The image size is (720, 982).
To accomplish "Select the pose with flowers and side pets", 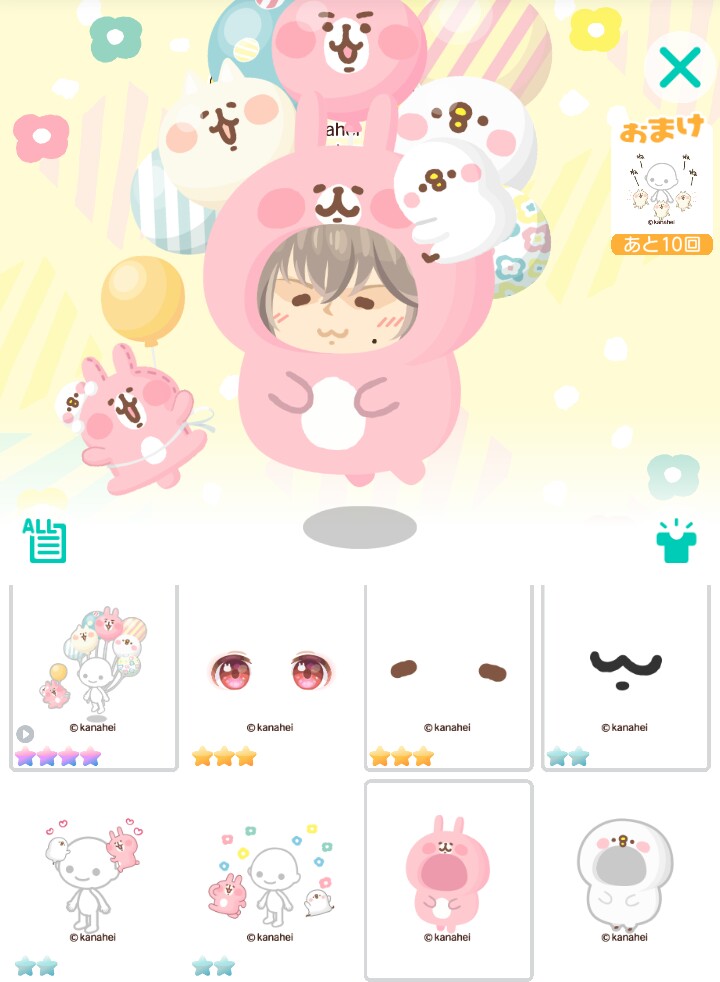I will coord(273,880).
